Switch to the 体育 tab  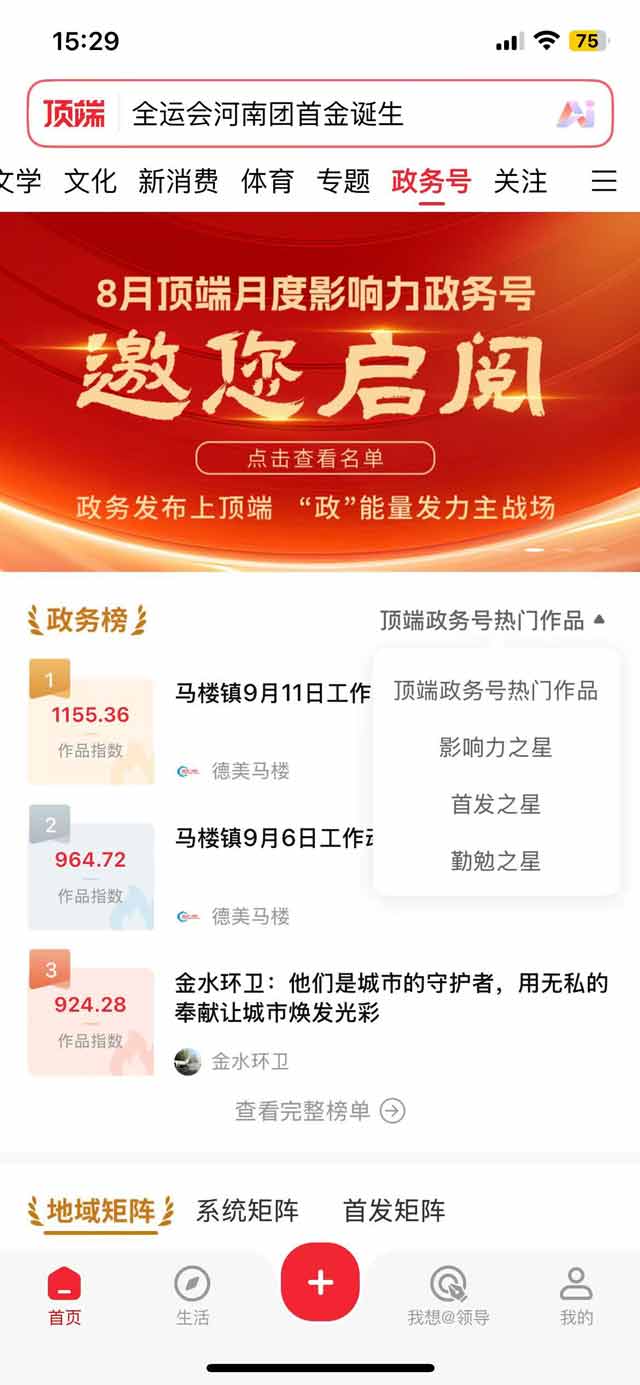[x=267, y=181]
